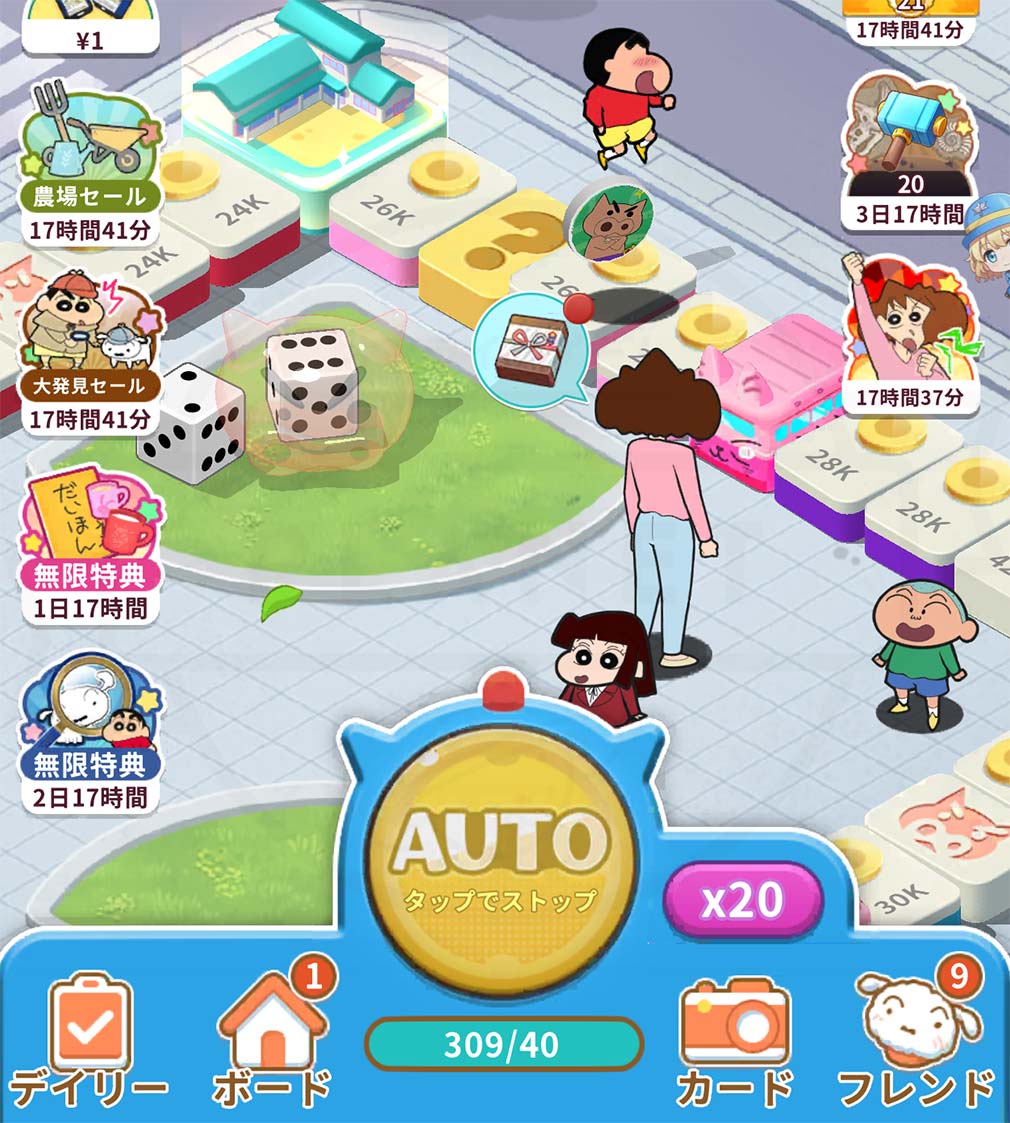Viewport: 1010px width, 1123px height.
Task: Open the hammer dig event with 20
Action: 908,145
